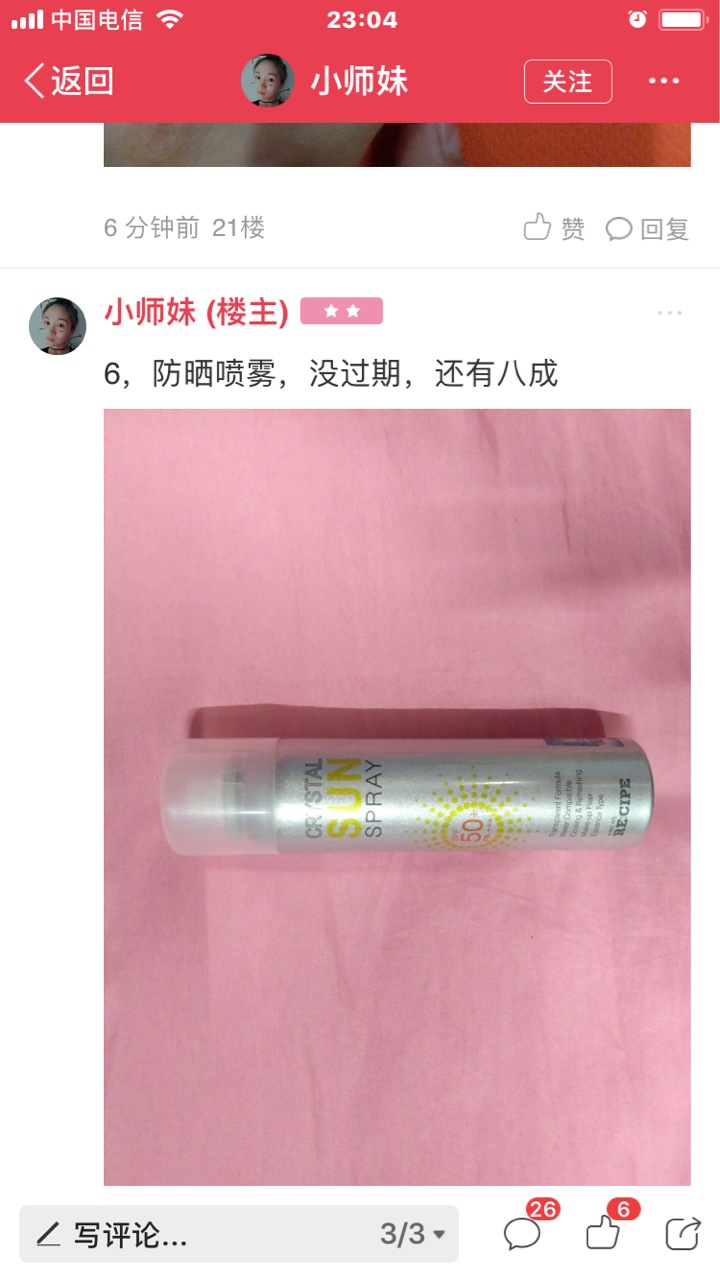Open 小师妹's avatar in the header
720x1280 pixels.
[x=267, y=81]
